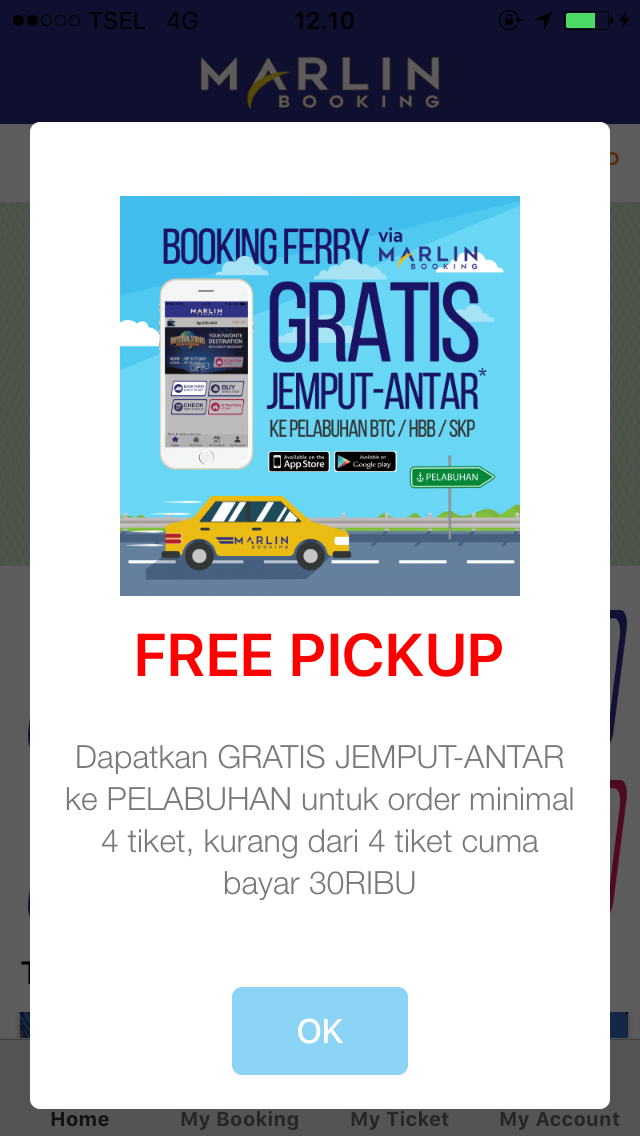Dismiss the Free Pickup dialog with OK
Screen dimensions: 640x1136
[320, 1031]
